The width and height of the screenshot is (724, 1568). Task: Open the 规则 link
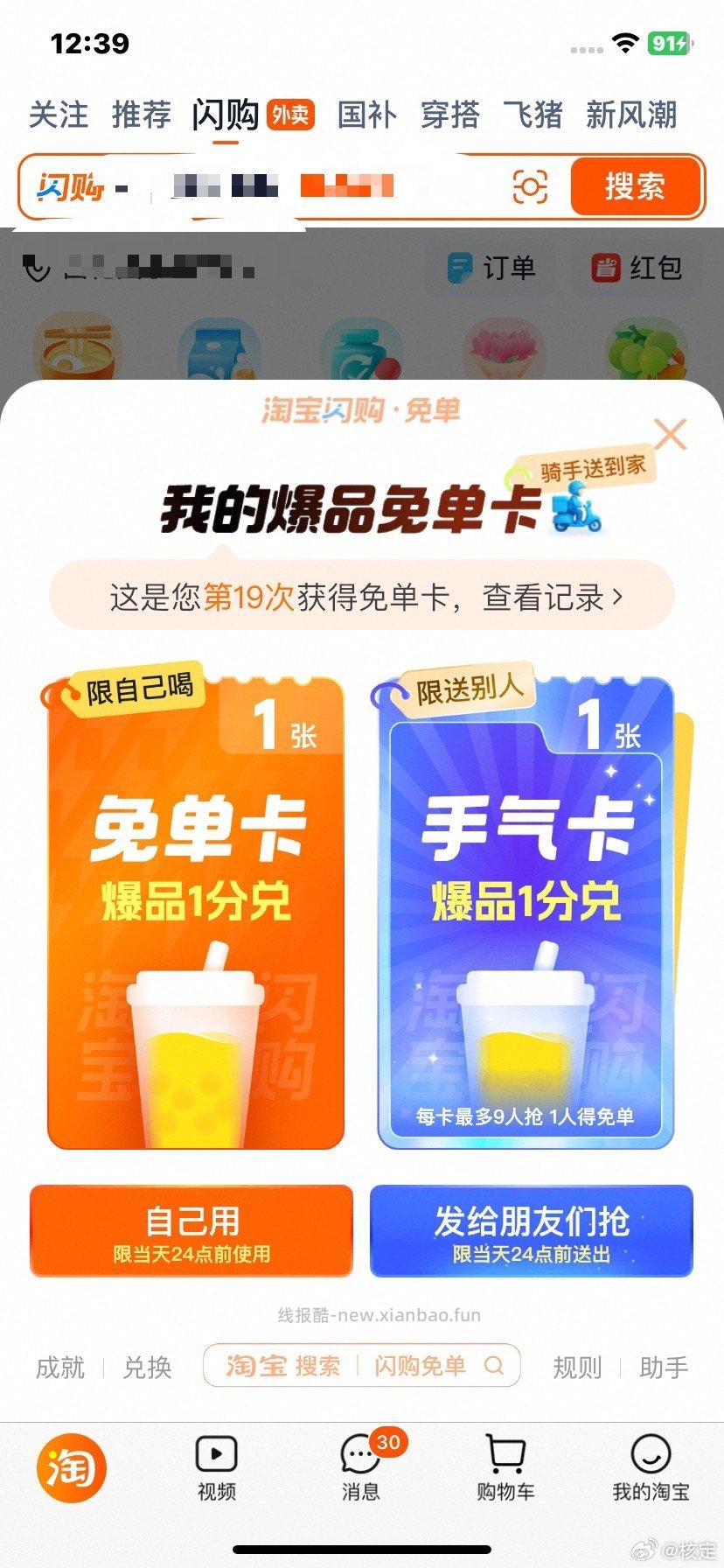click(576, 1366)
